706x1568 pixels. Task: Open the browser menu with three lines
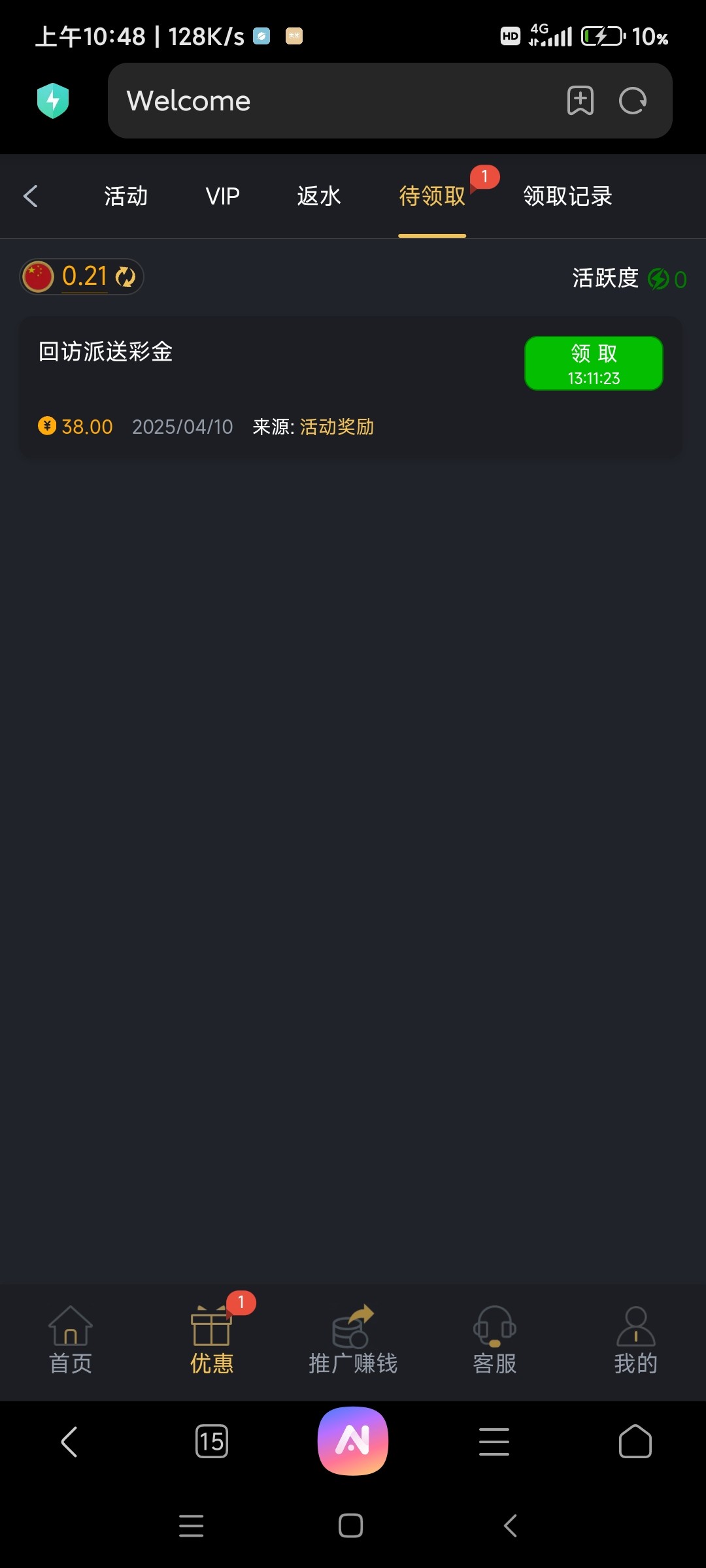494,1441
